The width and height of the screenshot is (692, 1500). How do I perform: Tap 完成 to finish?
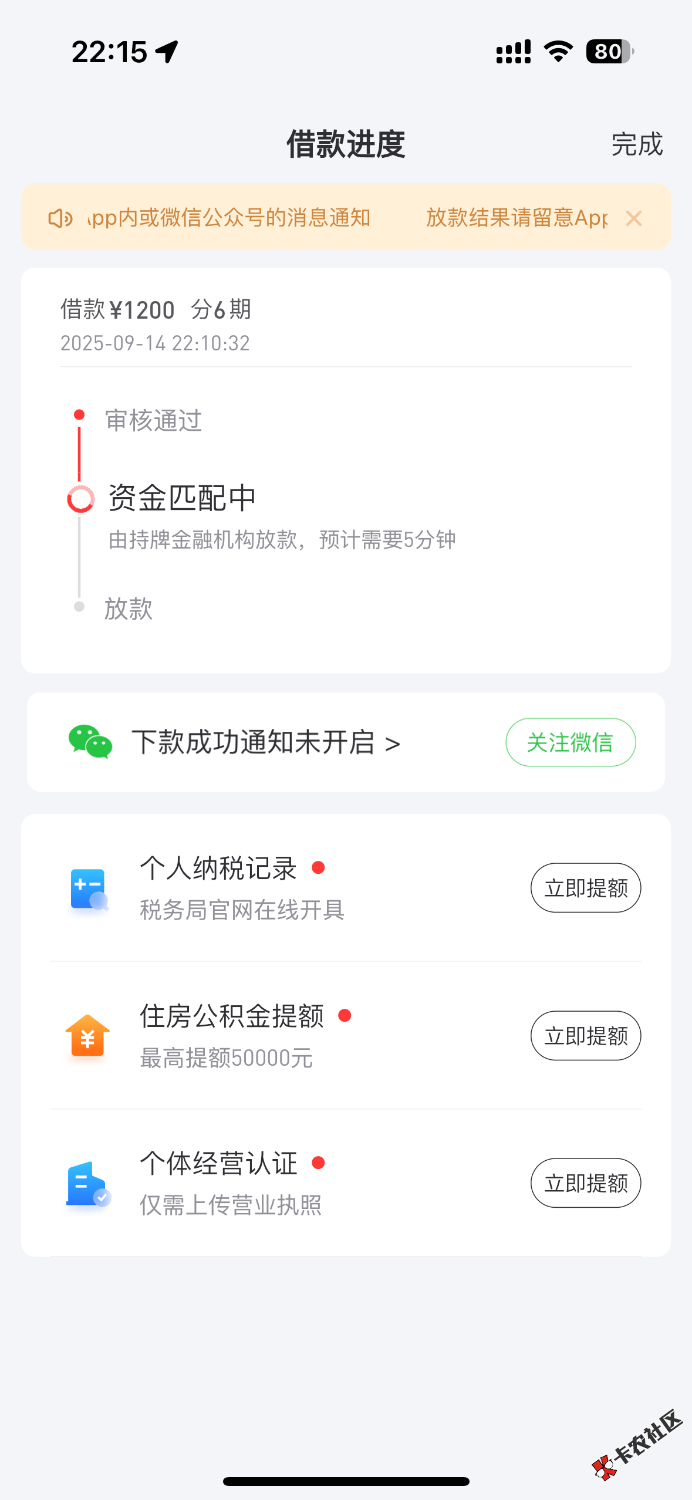(637, 144)
